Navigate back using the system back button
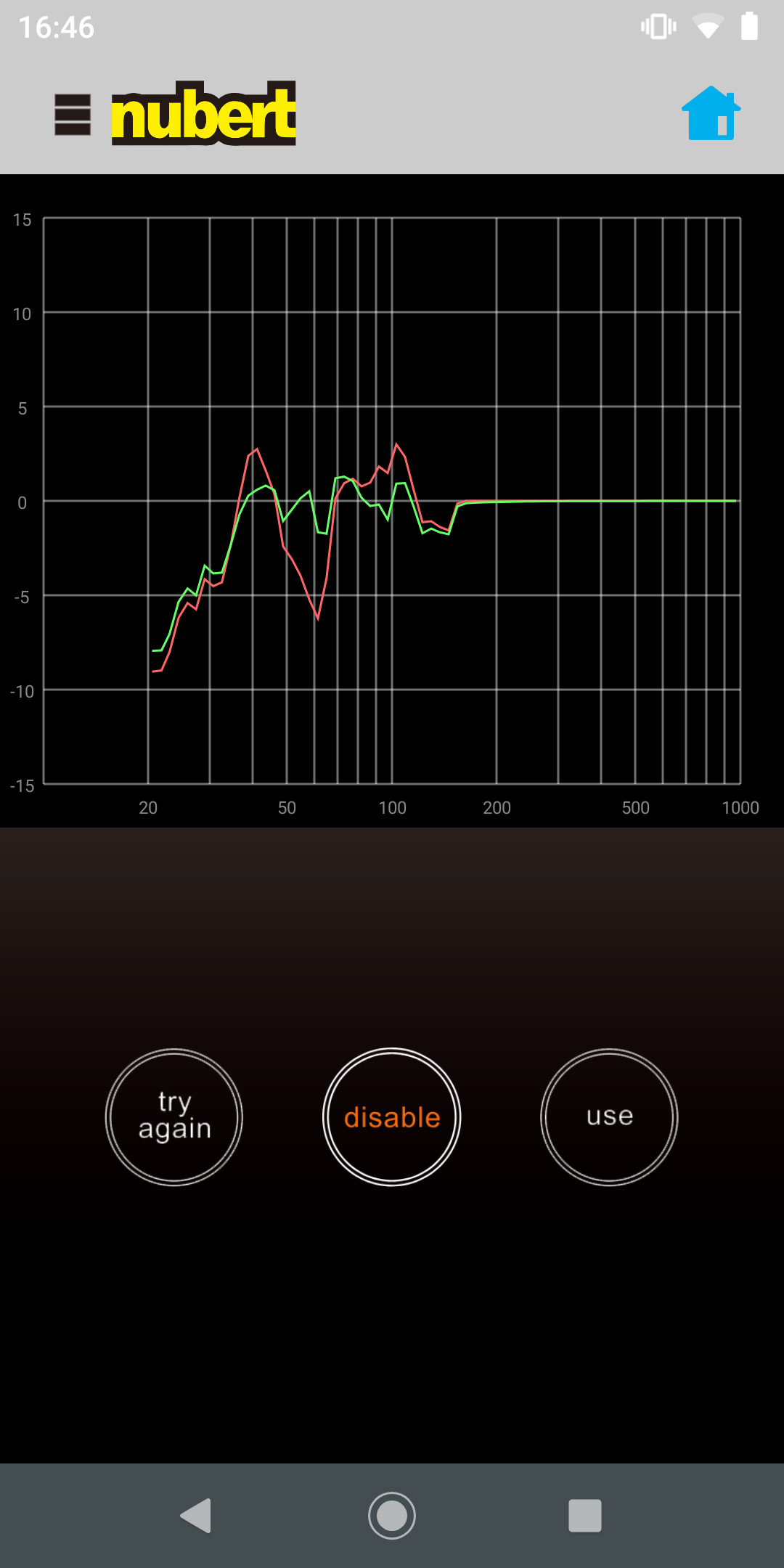 pyautogui.click(x=196, y=1516)
